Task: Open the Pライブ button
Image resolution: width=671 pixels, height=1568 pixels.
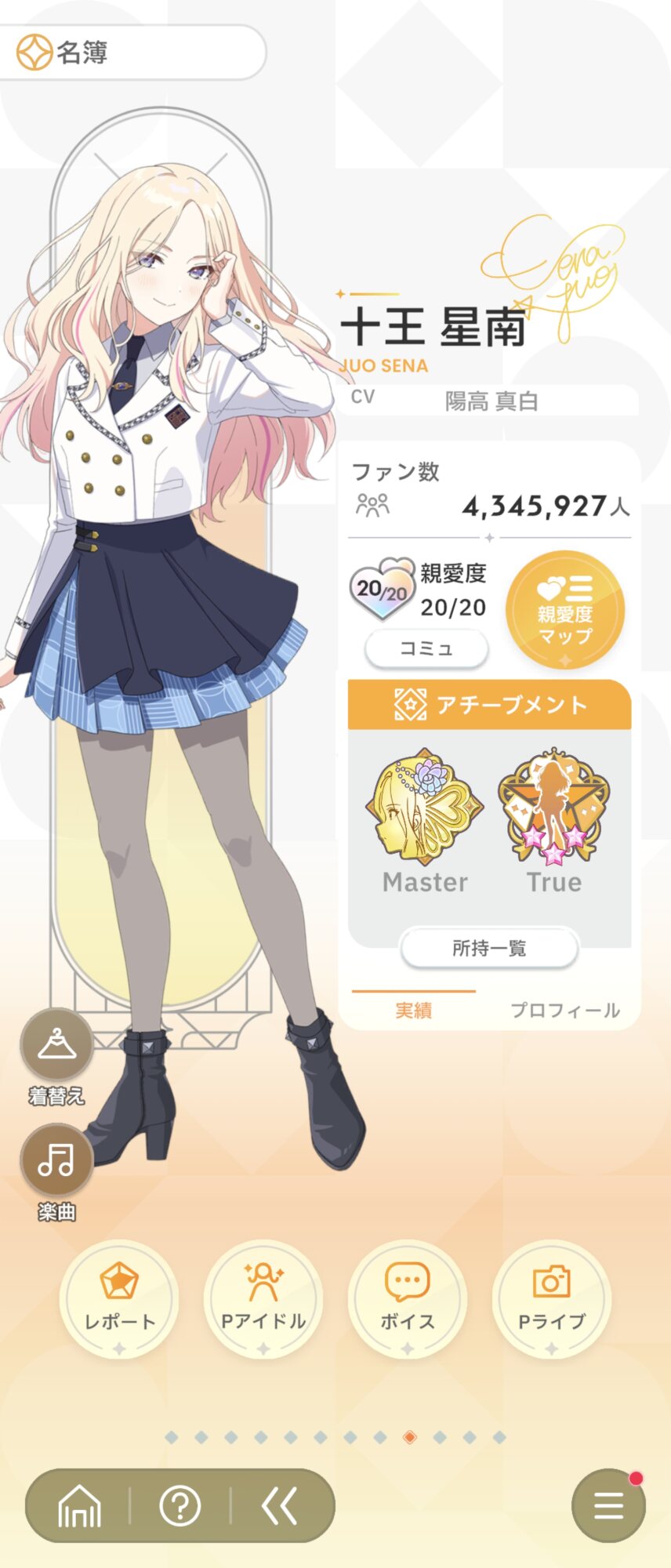Action: point(552,1298)
